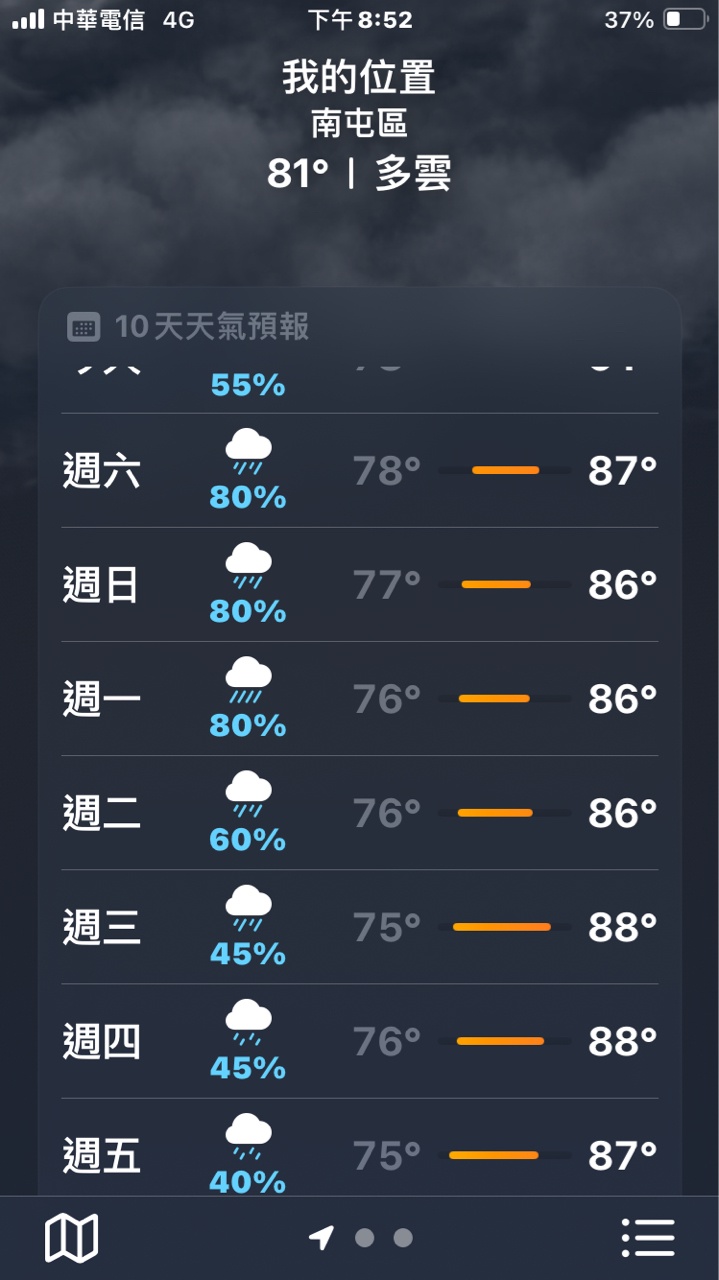Screen dimensions: 719x1280
Task: Open the 週三 forecast row
Action: 360,927
